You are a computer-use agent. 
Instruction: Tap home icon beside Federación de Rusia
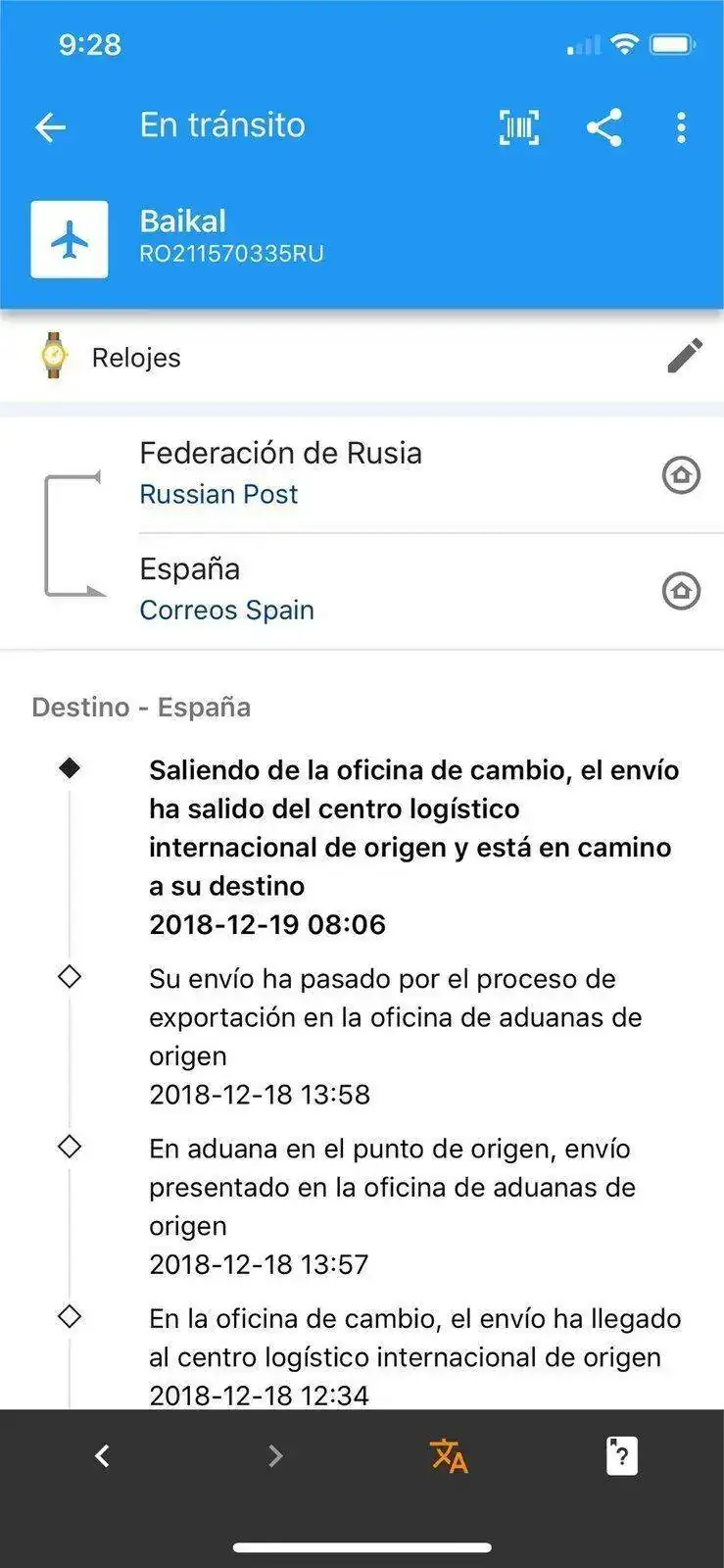point(681,475)
